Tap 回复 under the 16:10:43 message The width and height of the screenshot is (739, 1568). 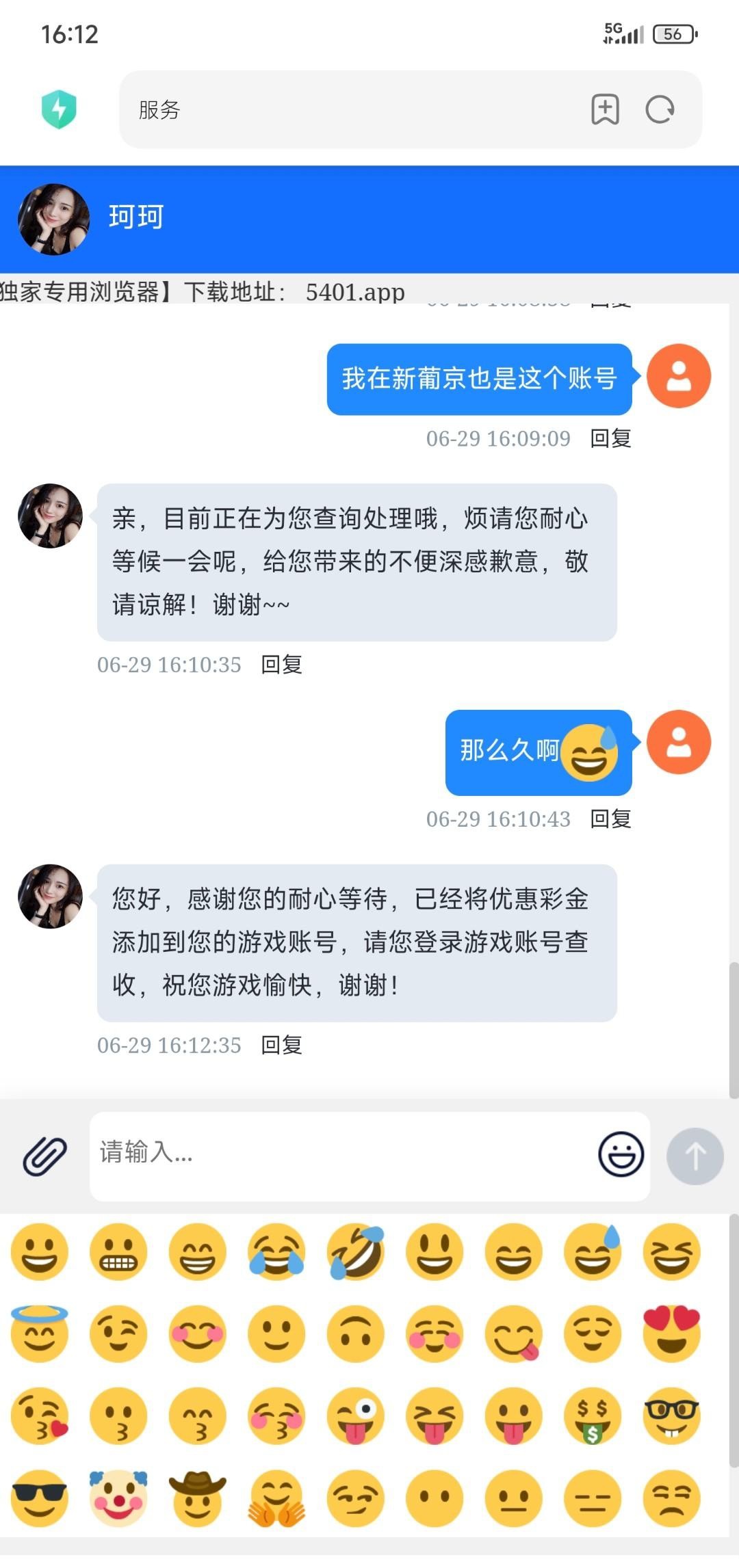[x=610, y=819]
